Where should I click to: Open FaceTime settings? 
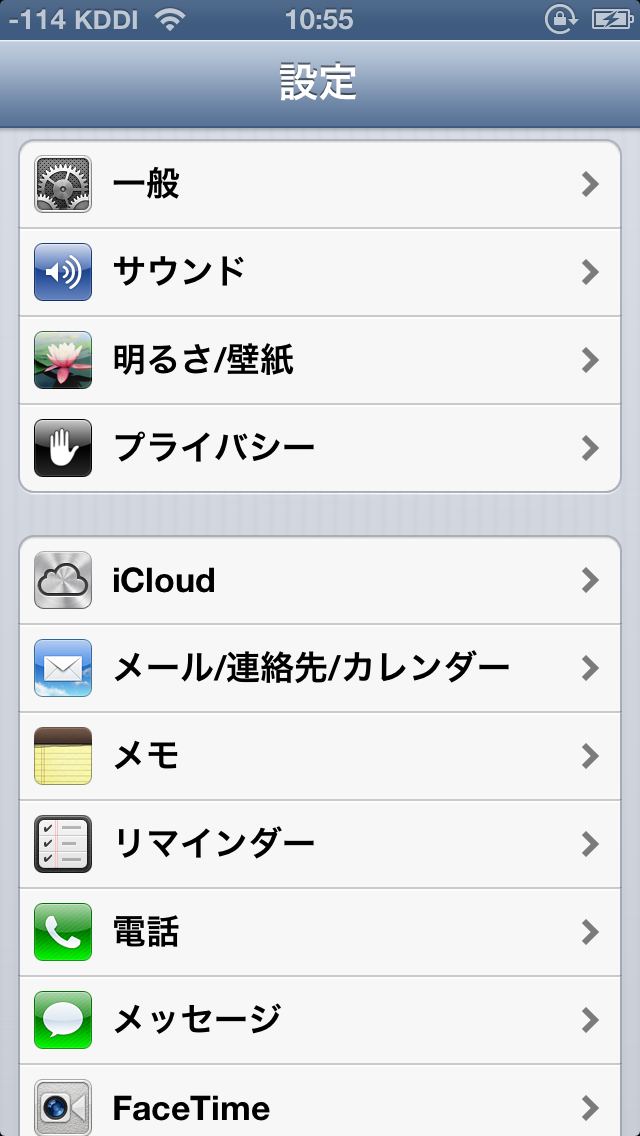pos(320,1106)
